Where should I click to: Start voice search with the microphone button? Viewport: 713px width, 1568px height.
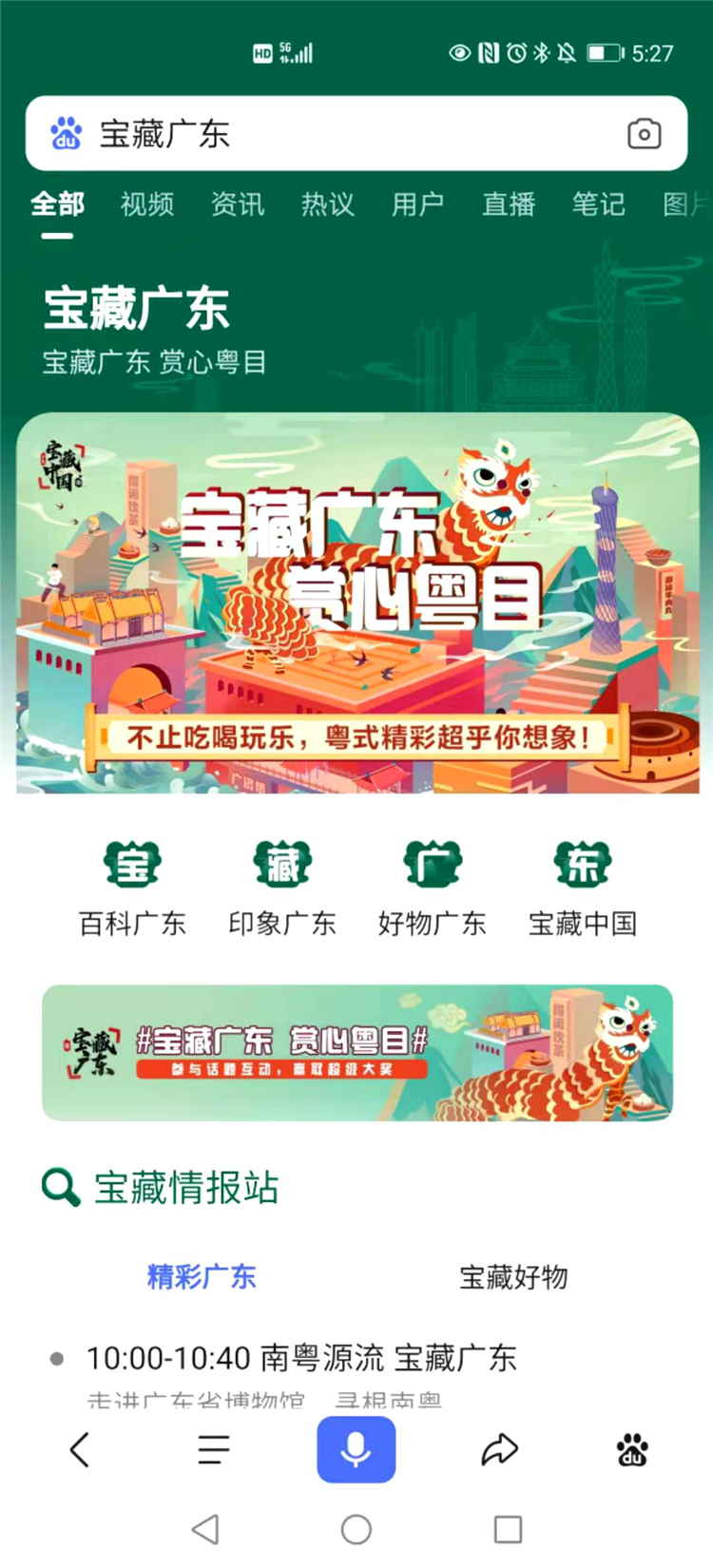356,1449
